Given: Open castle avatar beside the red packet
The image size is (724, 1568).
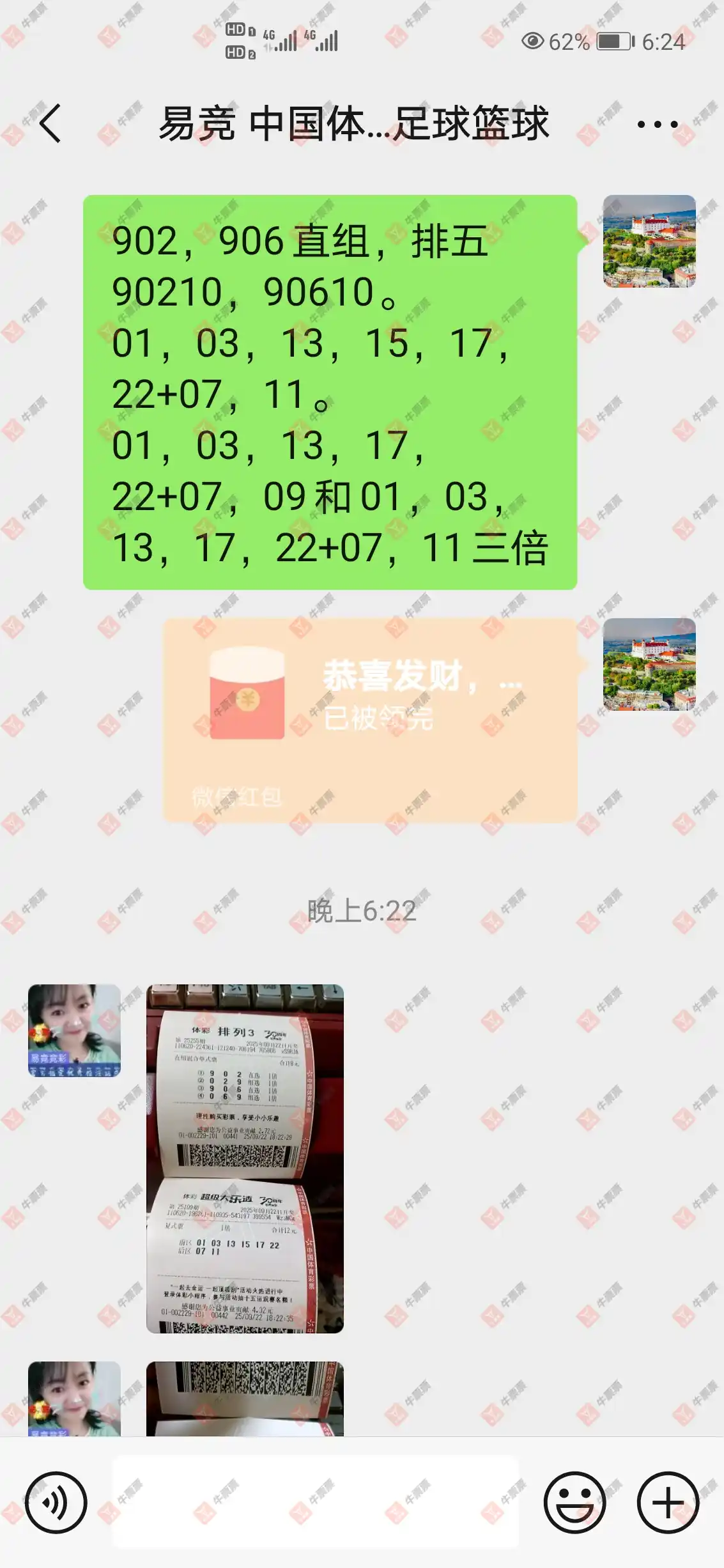Looking at the screenshot, I should tap(649, 664).
